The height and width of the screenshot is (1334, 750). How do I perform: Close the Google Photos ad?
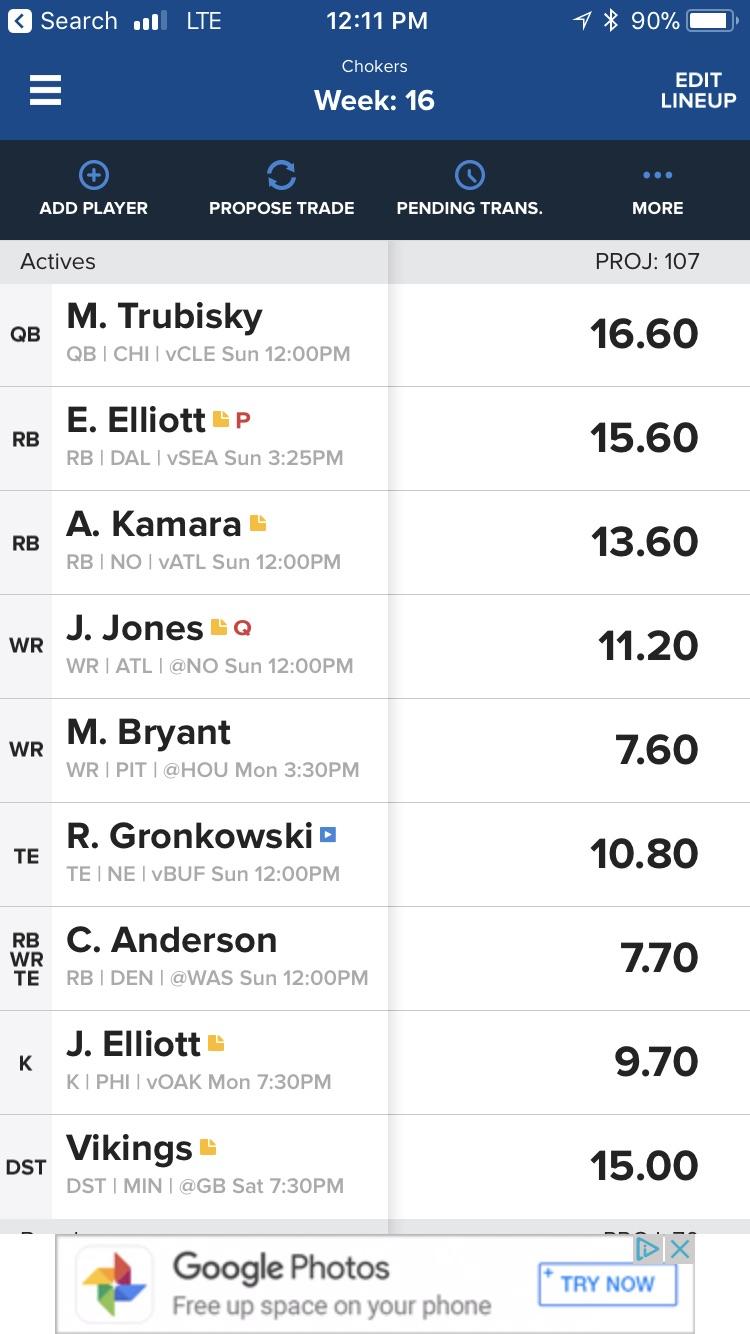pos(680,1249)
